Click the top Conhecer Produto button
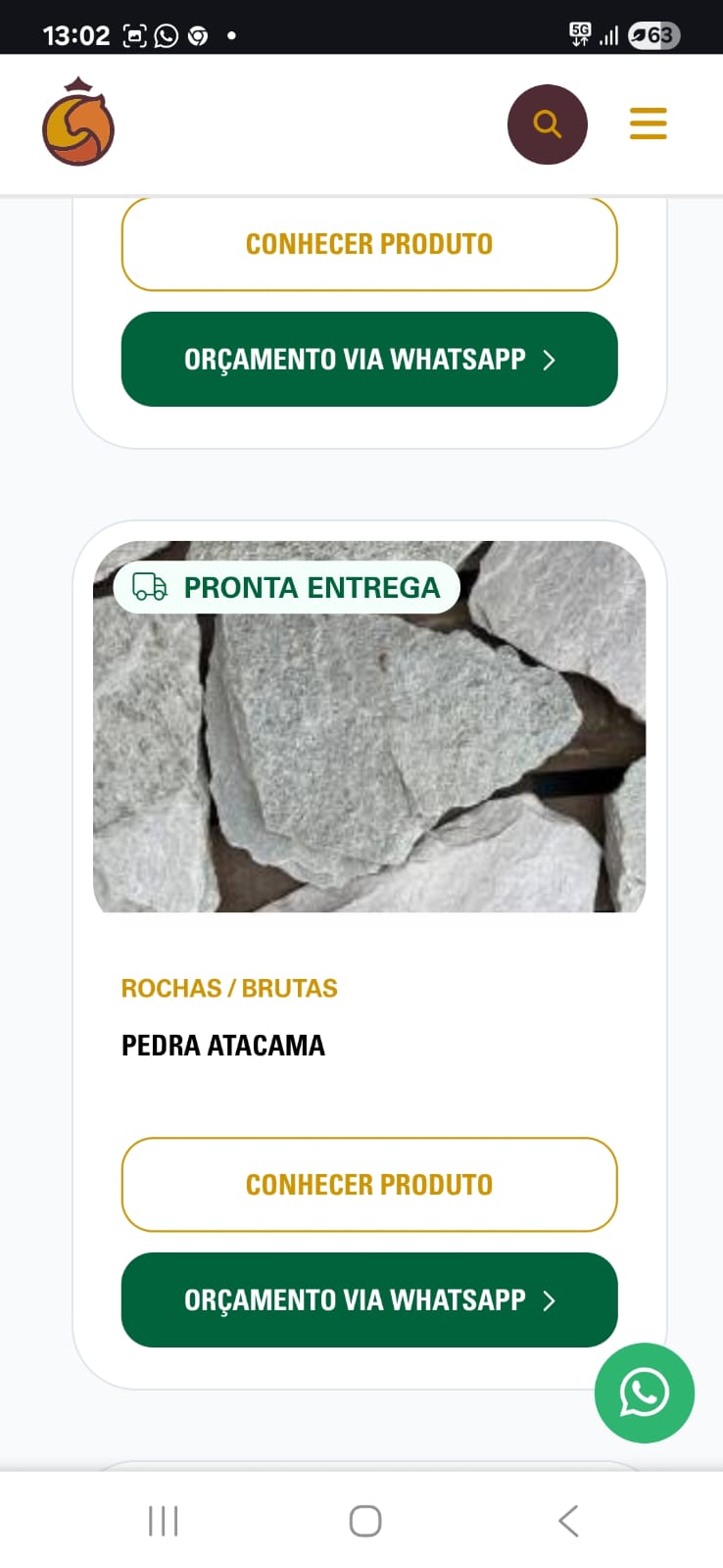The width and height of the screenshot is (723, 1568). tap(369, 244)
